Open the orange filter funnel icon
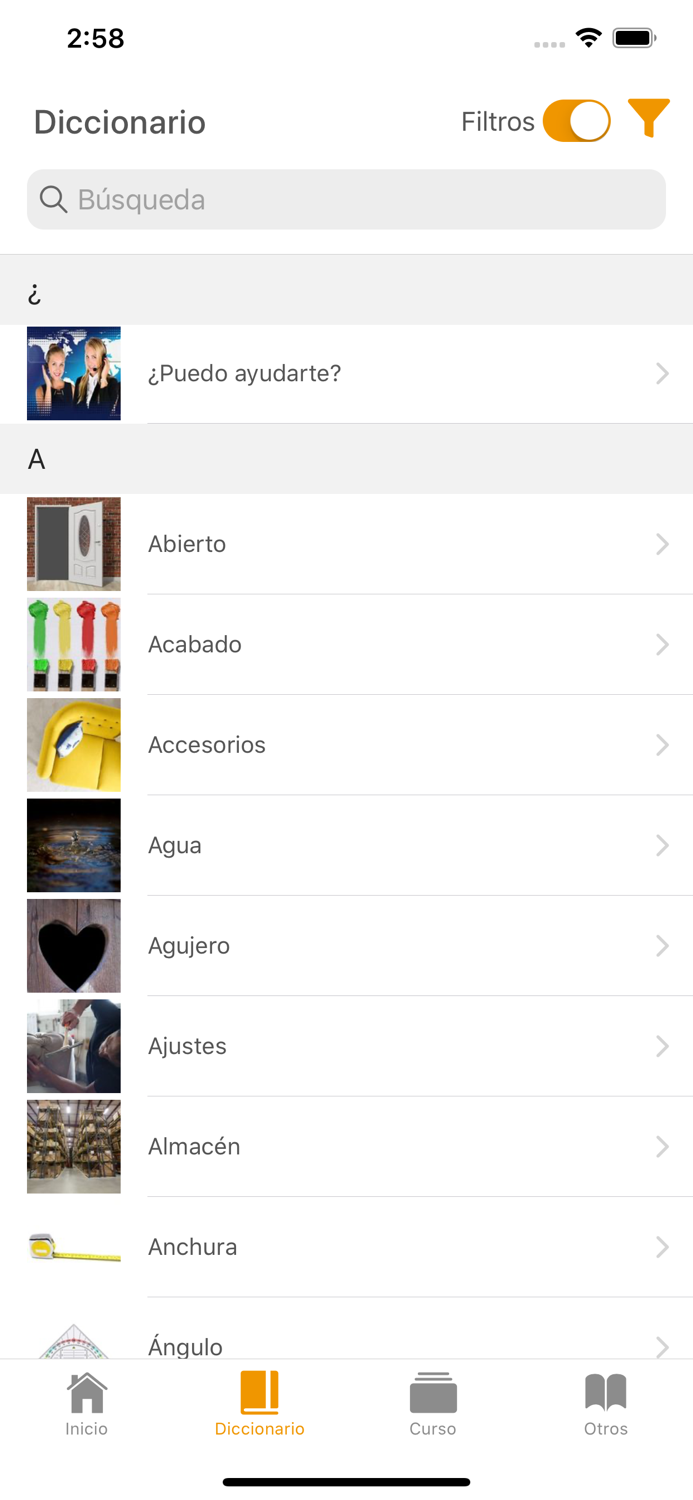 point(648,119)
